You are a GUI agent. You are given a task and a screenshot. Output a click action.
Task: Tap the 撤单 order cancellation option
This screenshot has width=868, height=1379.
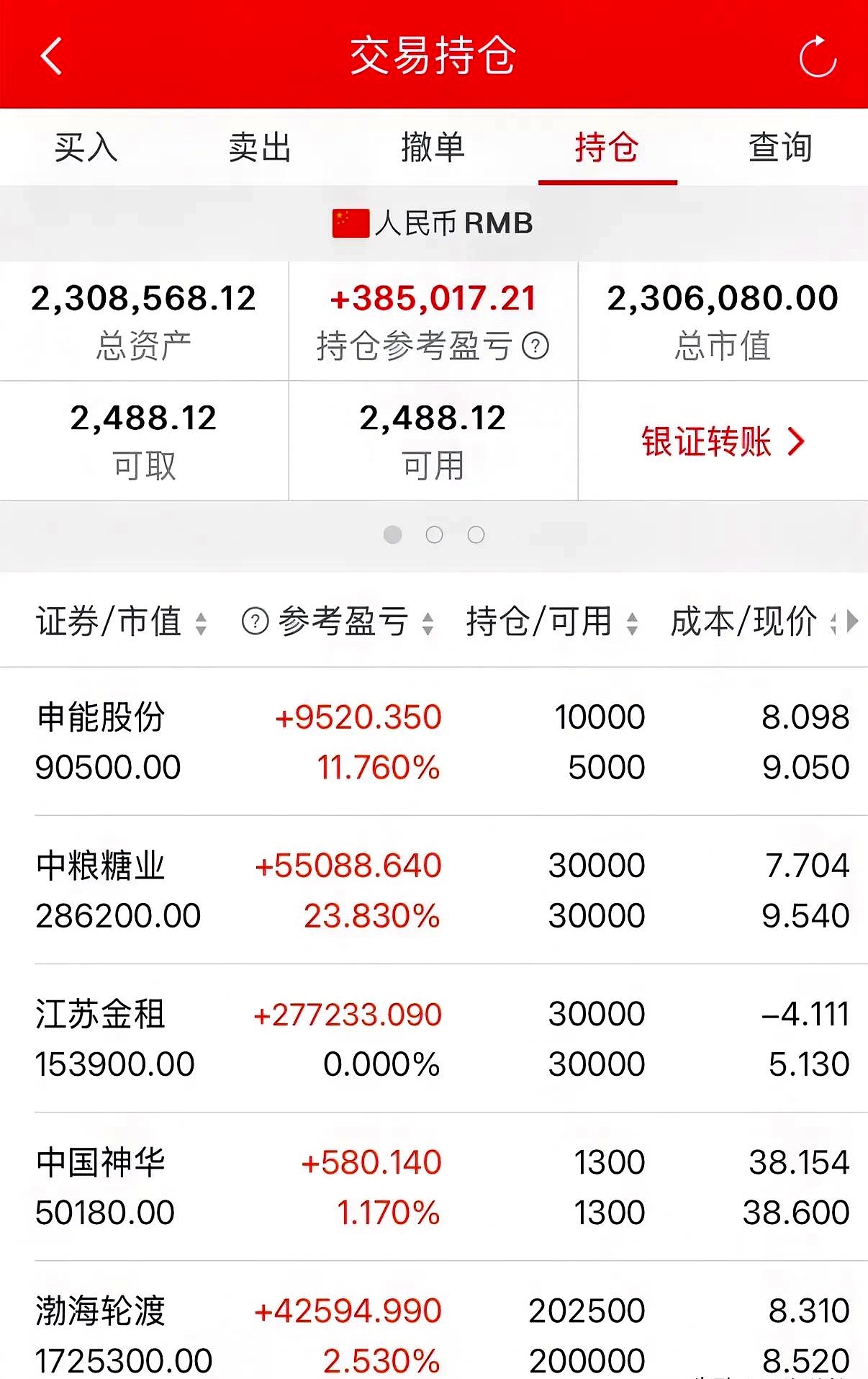(x=433, y=148)
